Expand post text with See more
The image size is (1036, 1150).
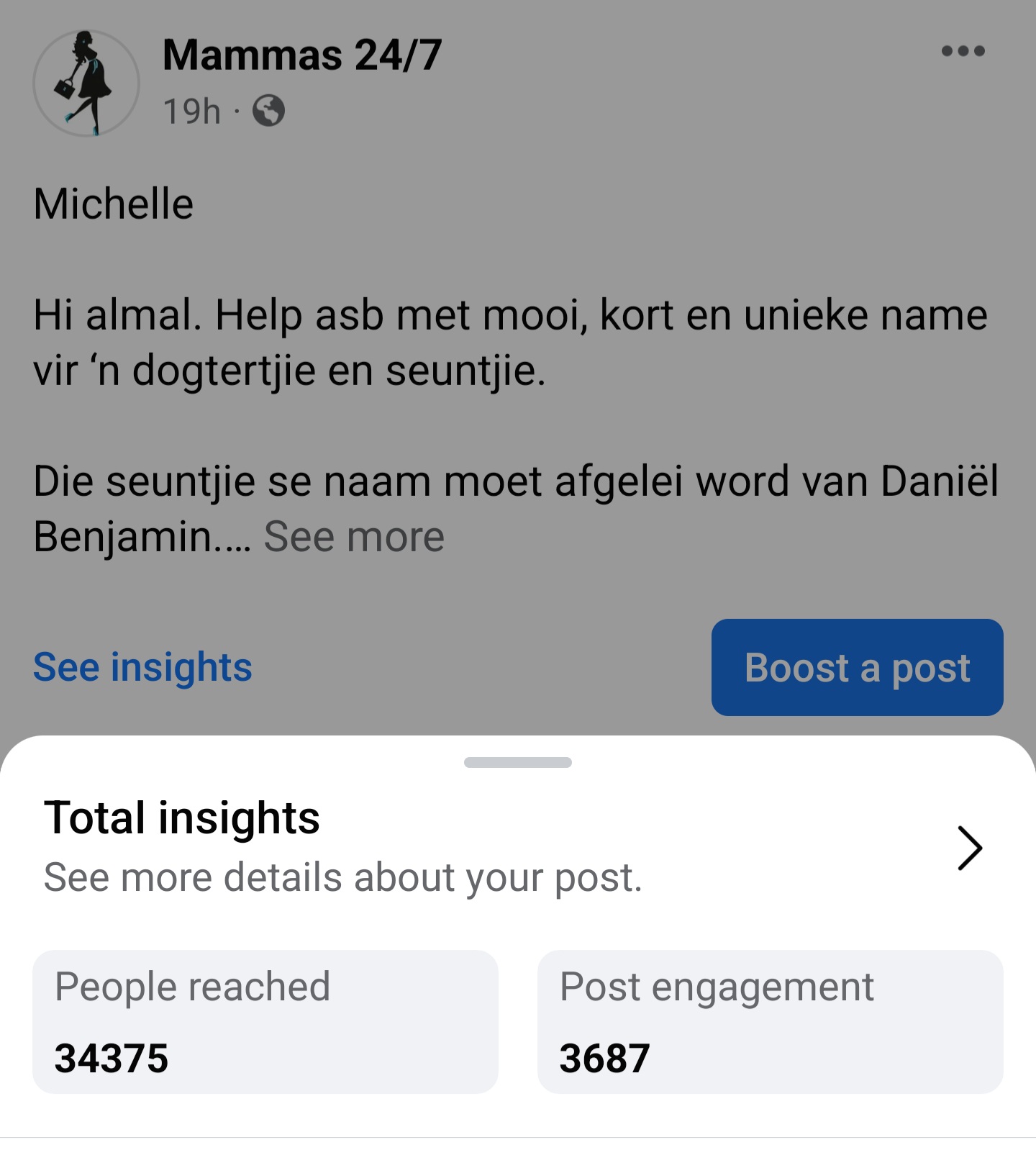click(x=354, y=537)
